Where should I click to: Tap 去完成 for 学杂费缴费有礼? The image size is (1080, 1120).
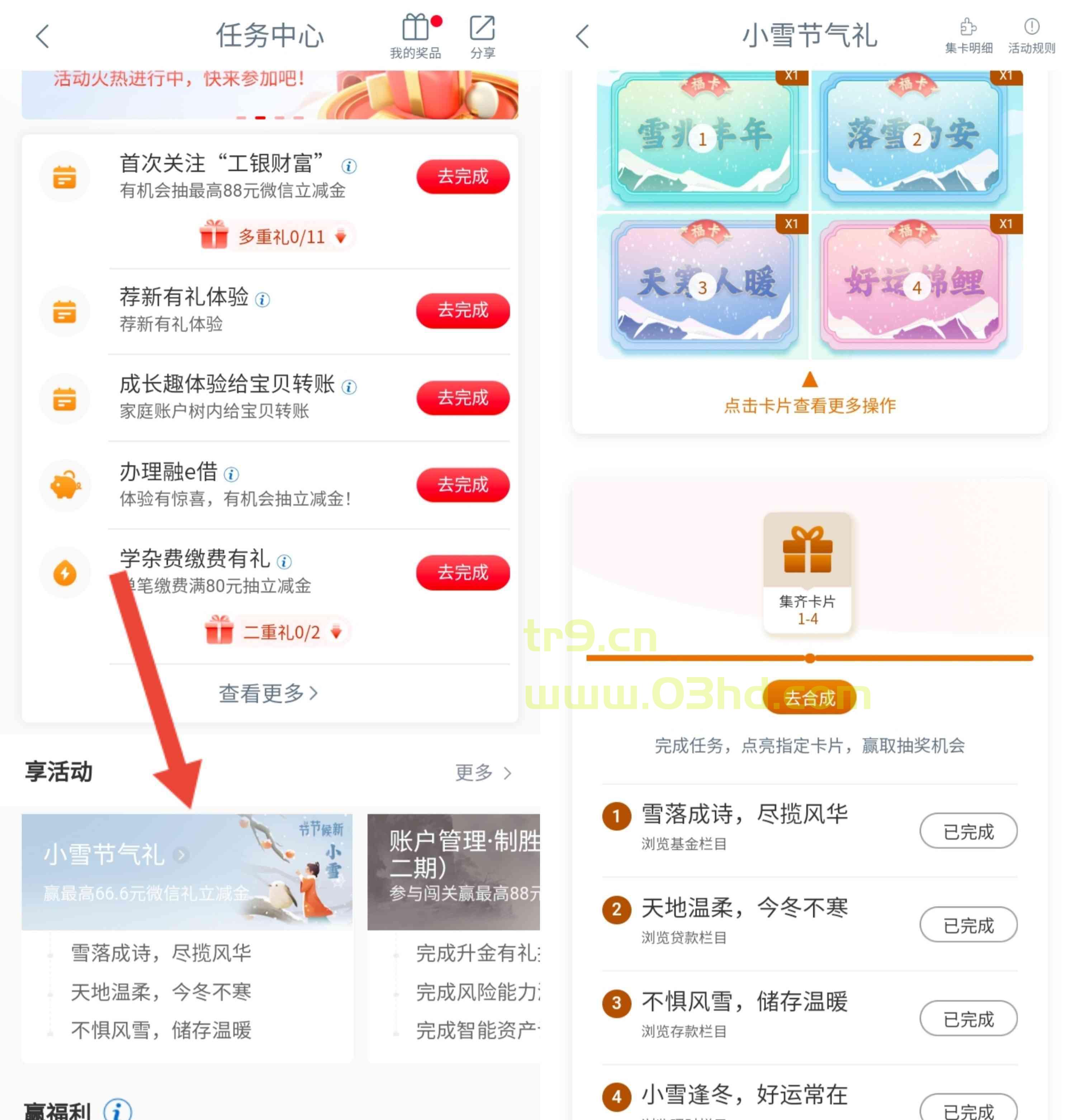click(462, 573)
